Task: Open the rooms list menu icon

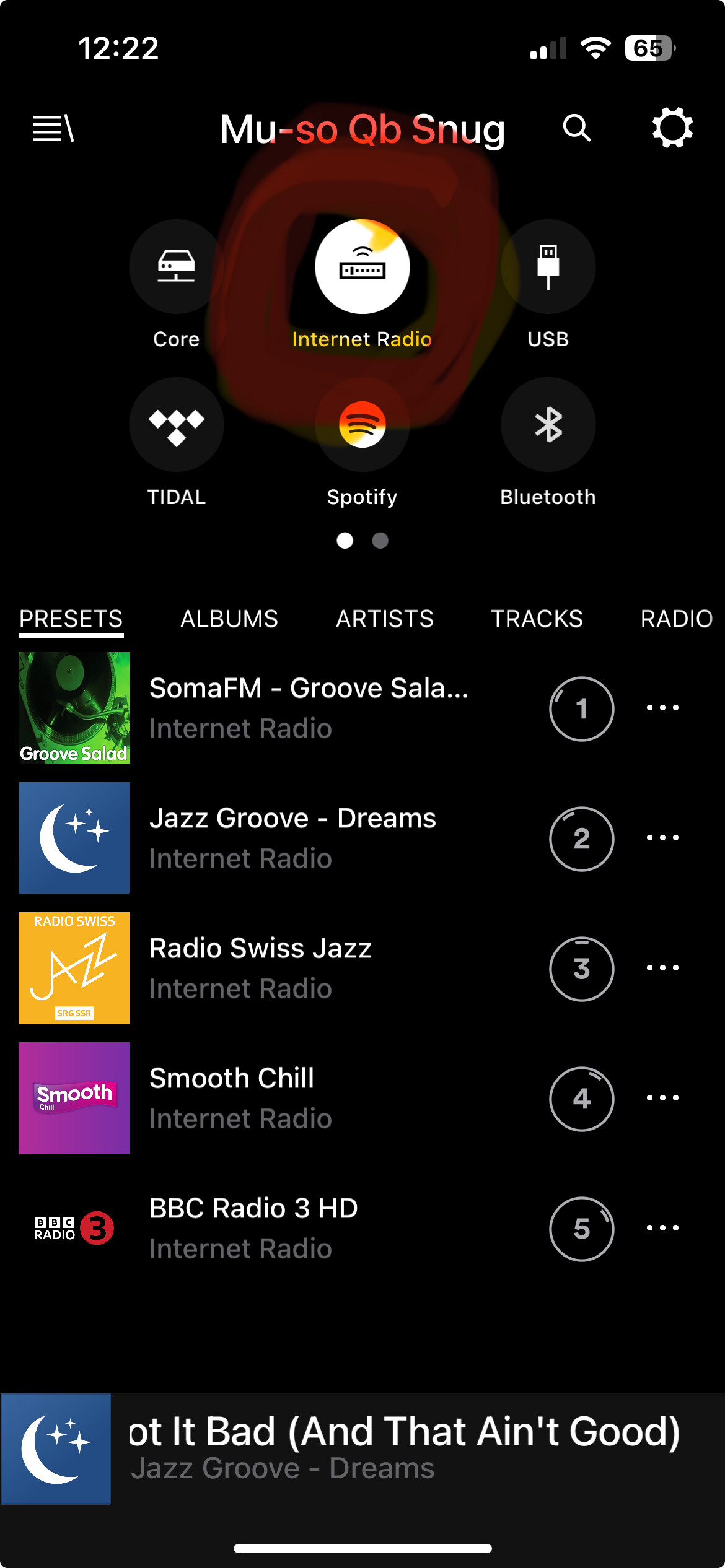Action: 53,129
